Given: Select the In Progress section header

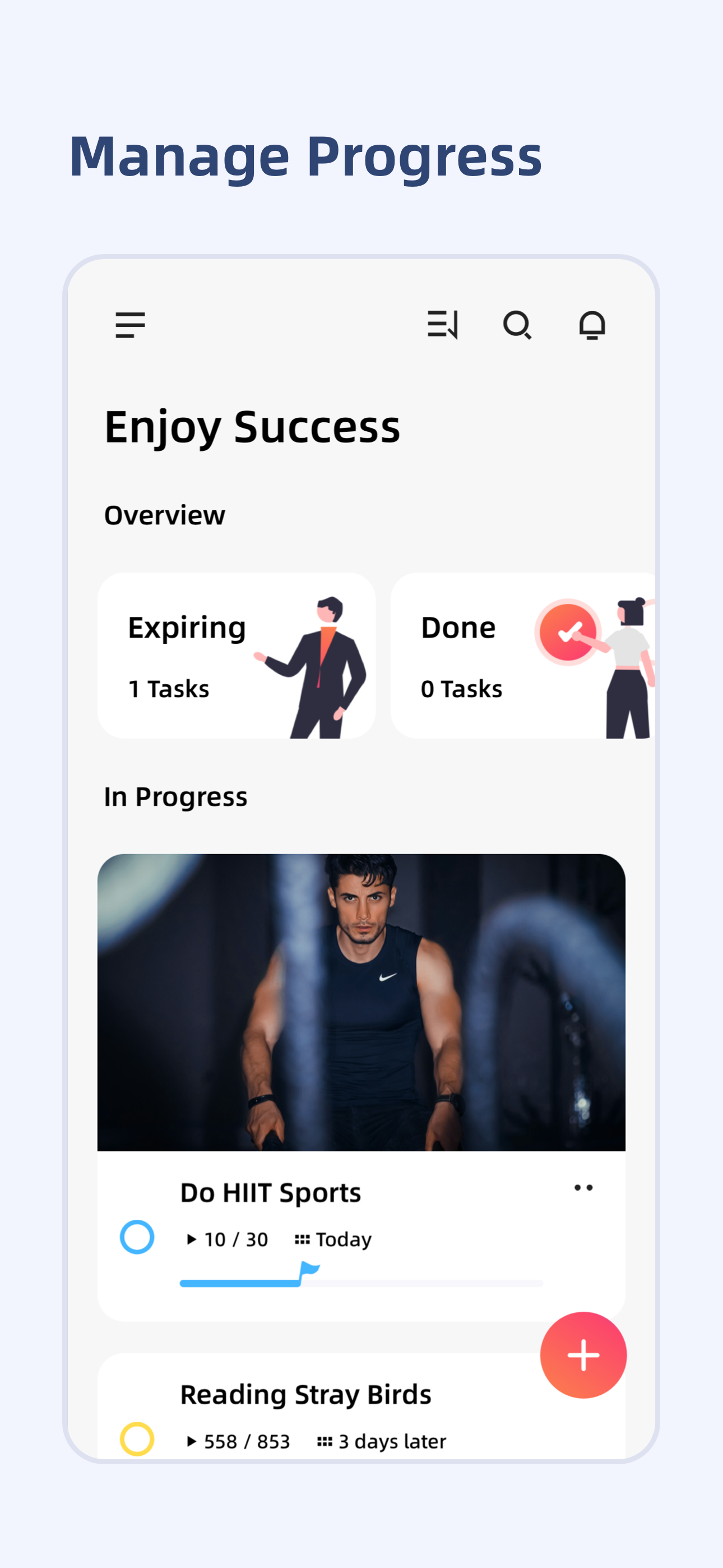Looking at the screenshot, I should pos(175,796).
